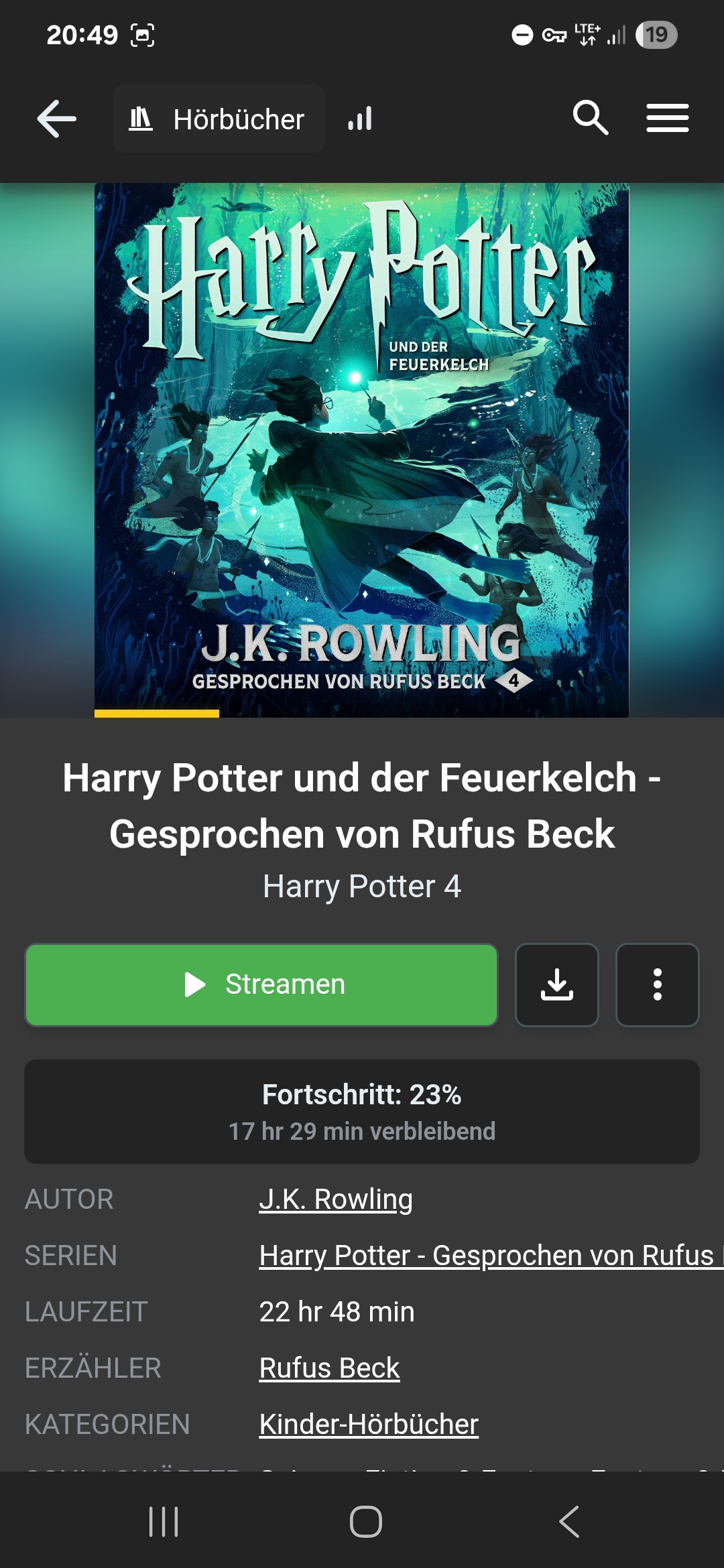Open author J.K. Rowling link

(336, 1199)
